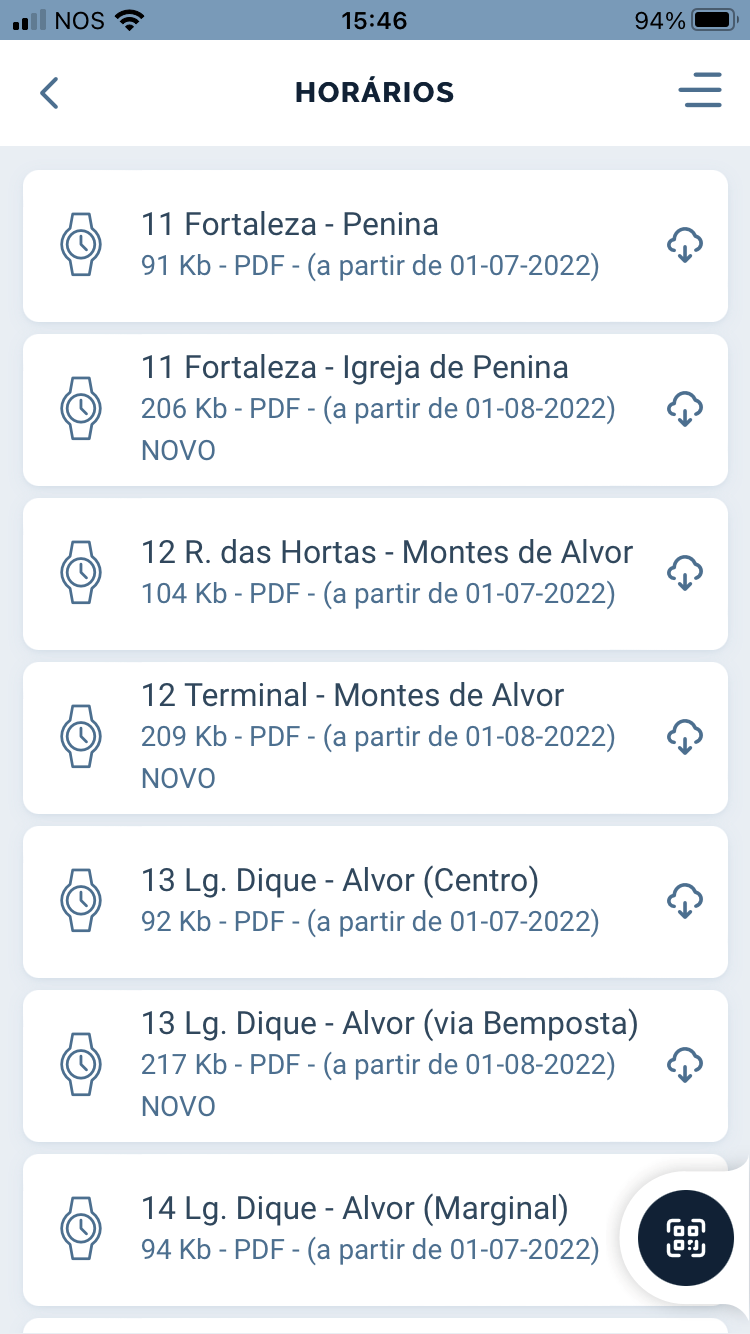The height and width of the screenshot is (1334, 750).
Task: Open the 11 Fortaleza - Igreja de Penina schedule
Action: pyautogui.click(x=375, y=410)
